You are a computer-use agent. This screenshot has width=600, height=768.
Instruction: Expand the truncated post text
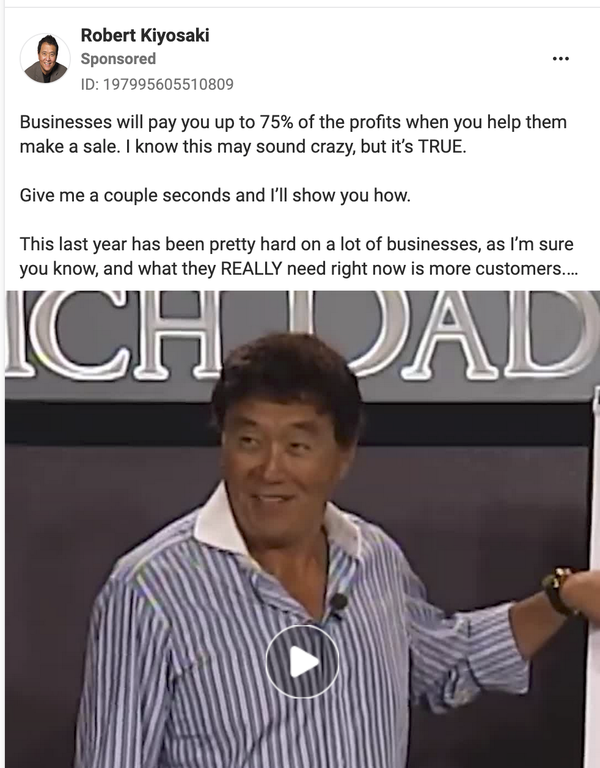[573, 270]
